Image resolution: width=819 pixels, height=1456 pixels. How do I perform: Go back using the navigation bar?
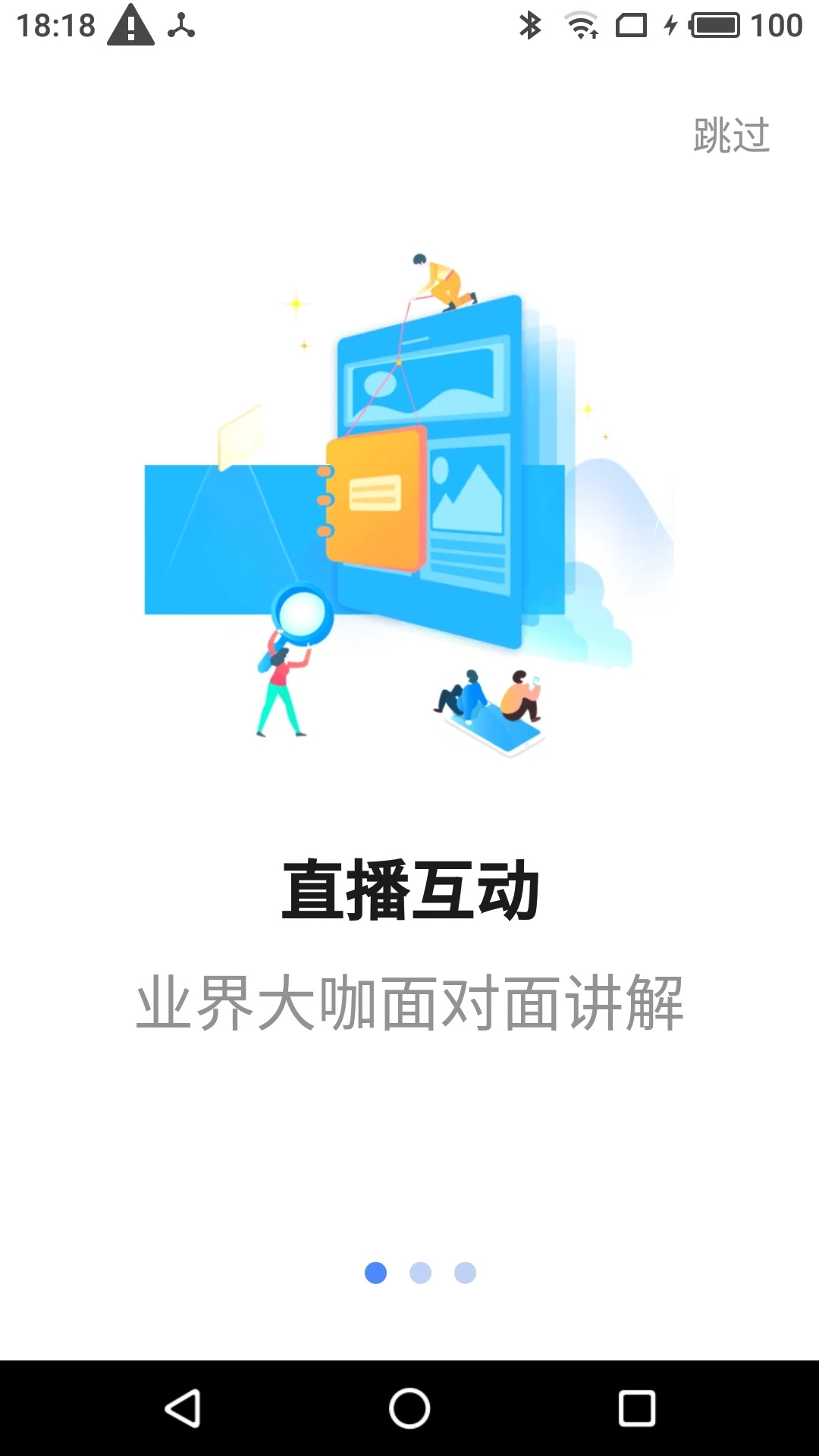coord(183,1408)
